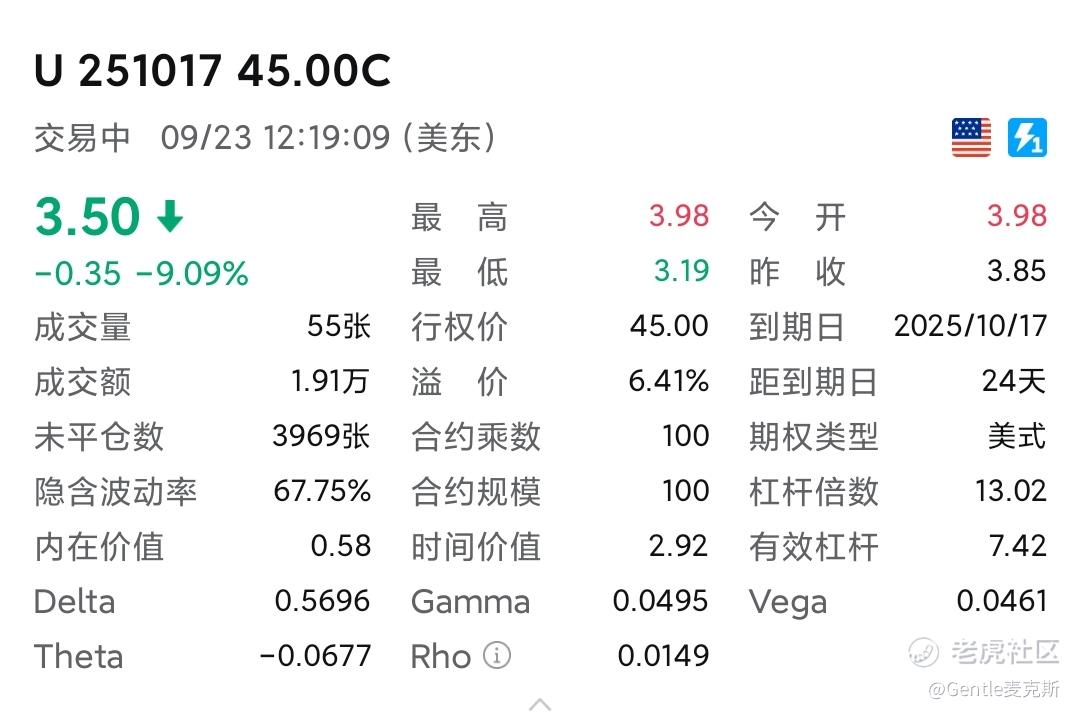
Task: Tap the US flag market icon
Action: click(970, 137)
